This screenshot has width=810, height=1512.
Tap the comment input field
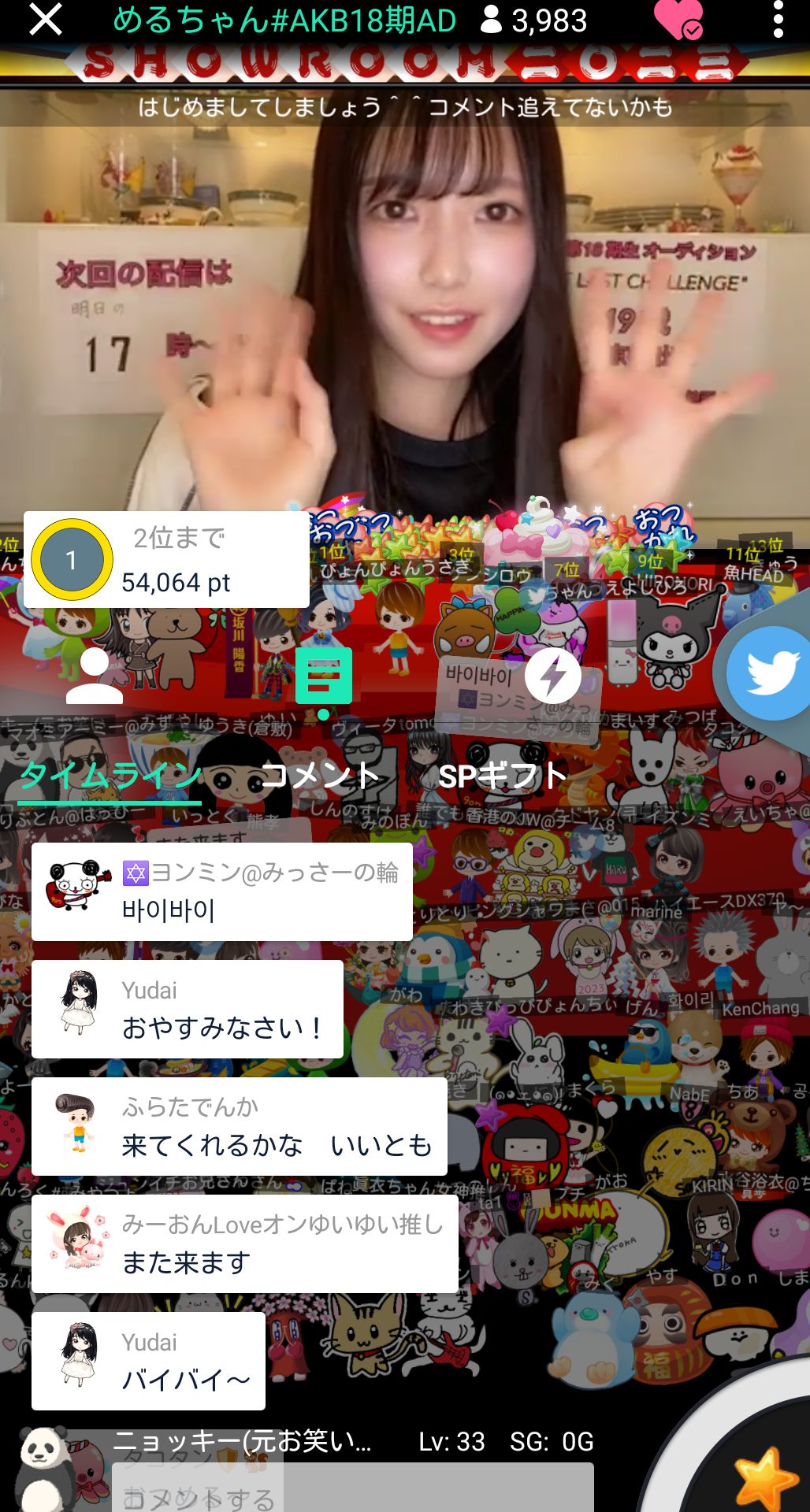(x=353, y=1490)
